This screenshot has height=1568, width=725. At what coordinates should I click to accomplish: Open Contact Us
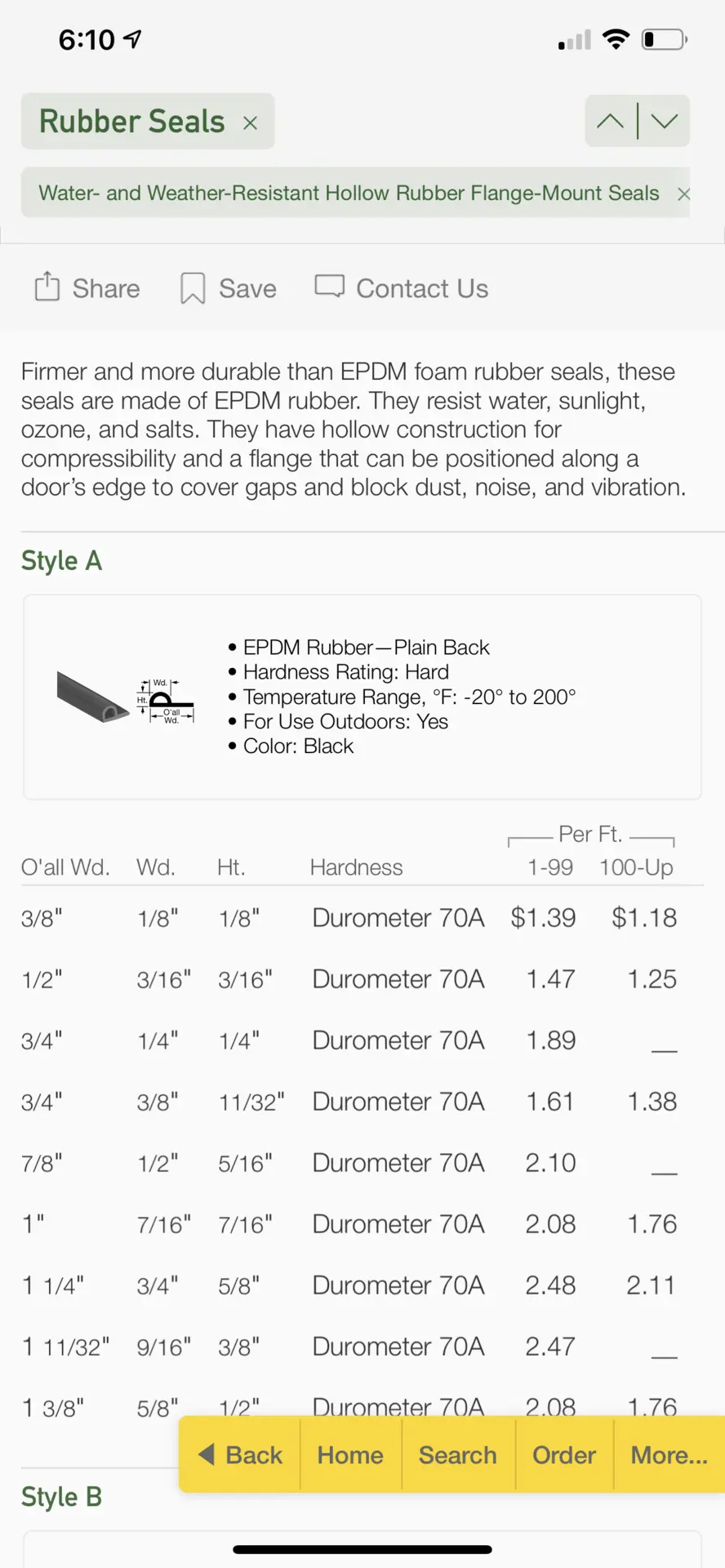pyautogui.click(x=402, y=288)
